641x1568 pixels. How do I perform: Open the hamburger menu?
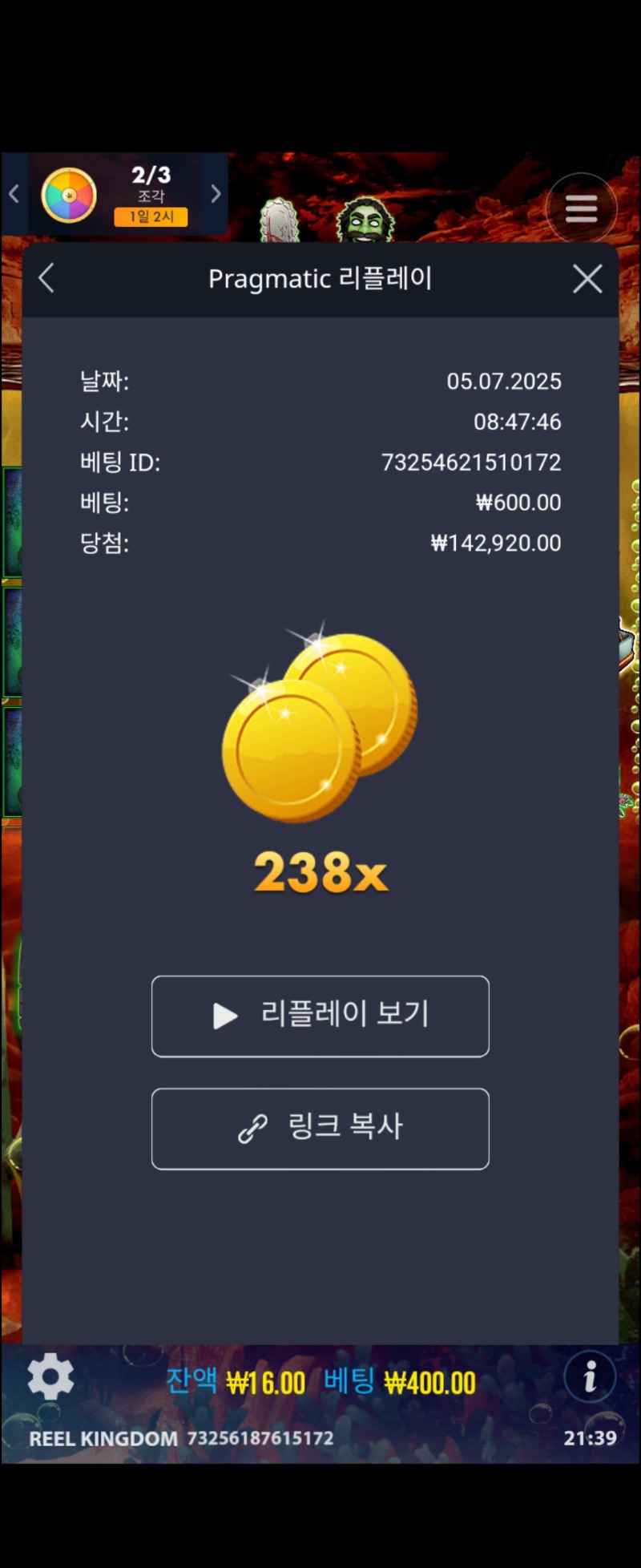point(581,208)
